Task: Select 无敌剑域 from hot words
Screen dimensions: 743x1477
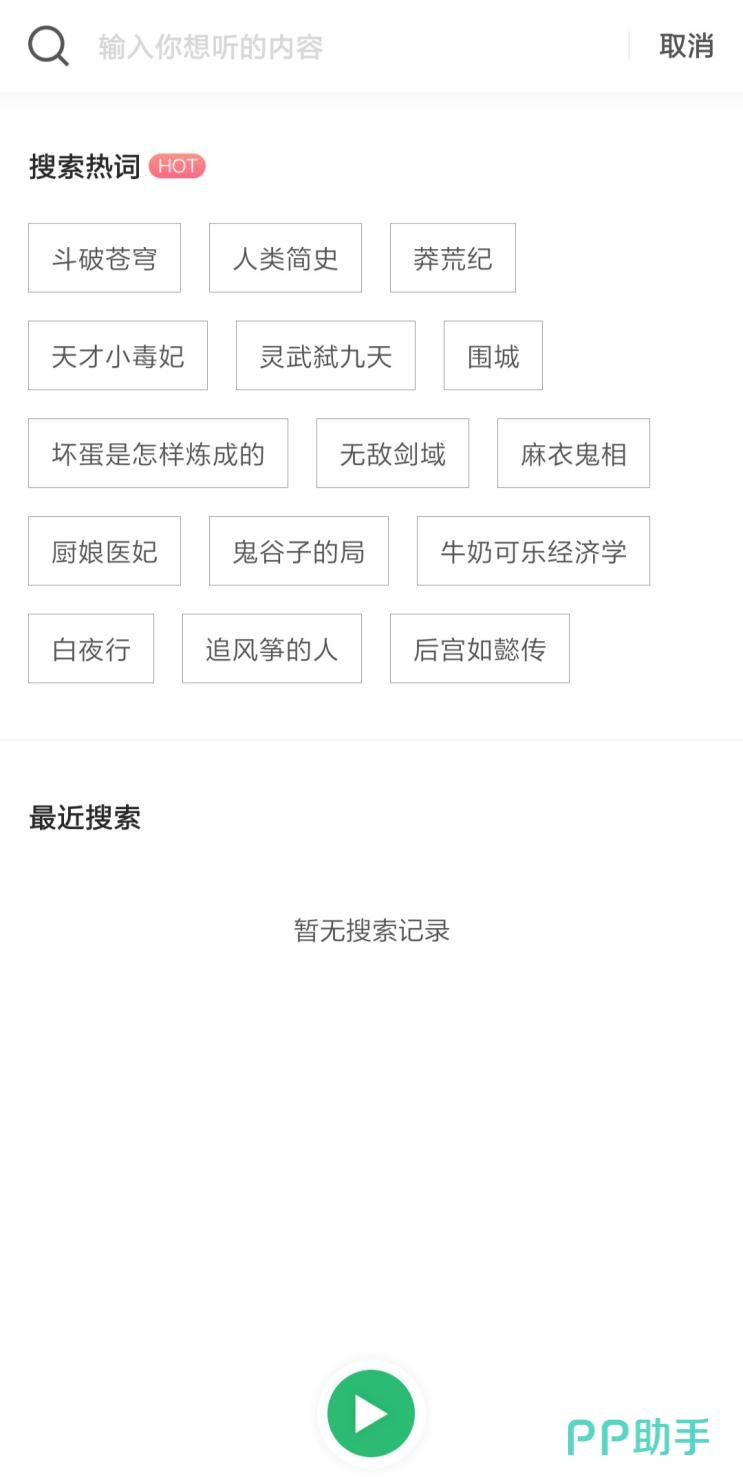Action: (x=392, y=454)
